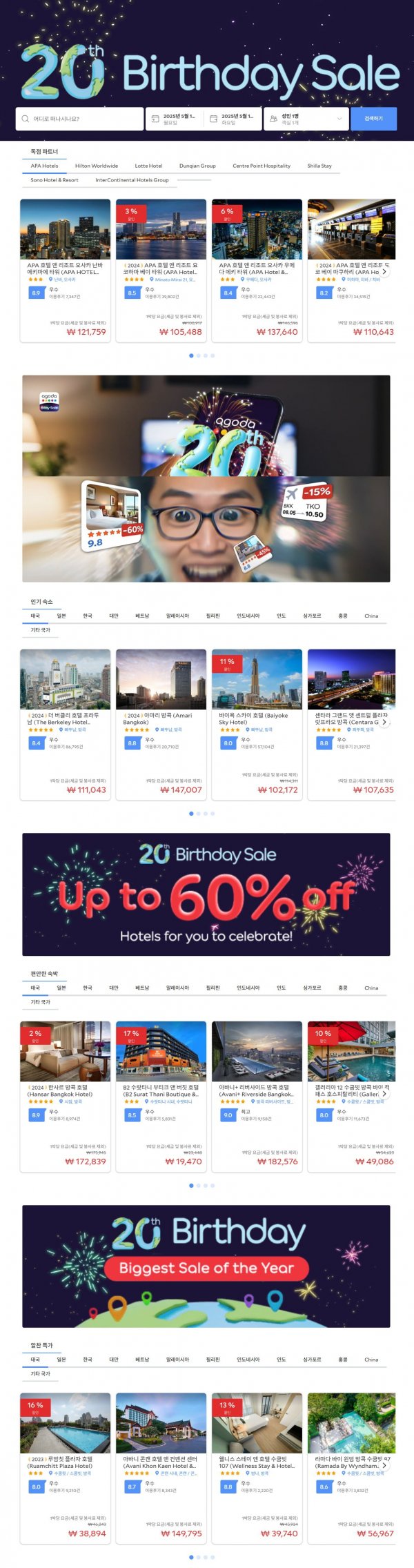Viewport: 414px width, 1568px height.
Task: Open the Up to 60% off banner
Action: click(206, 894)
